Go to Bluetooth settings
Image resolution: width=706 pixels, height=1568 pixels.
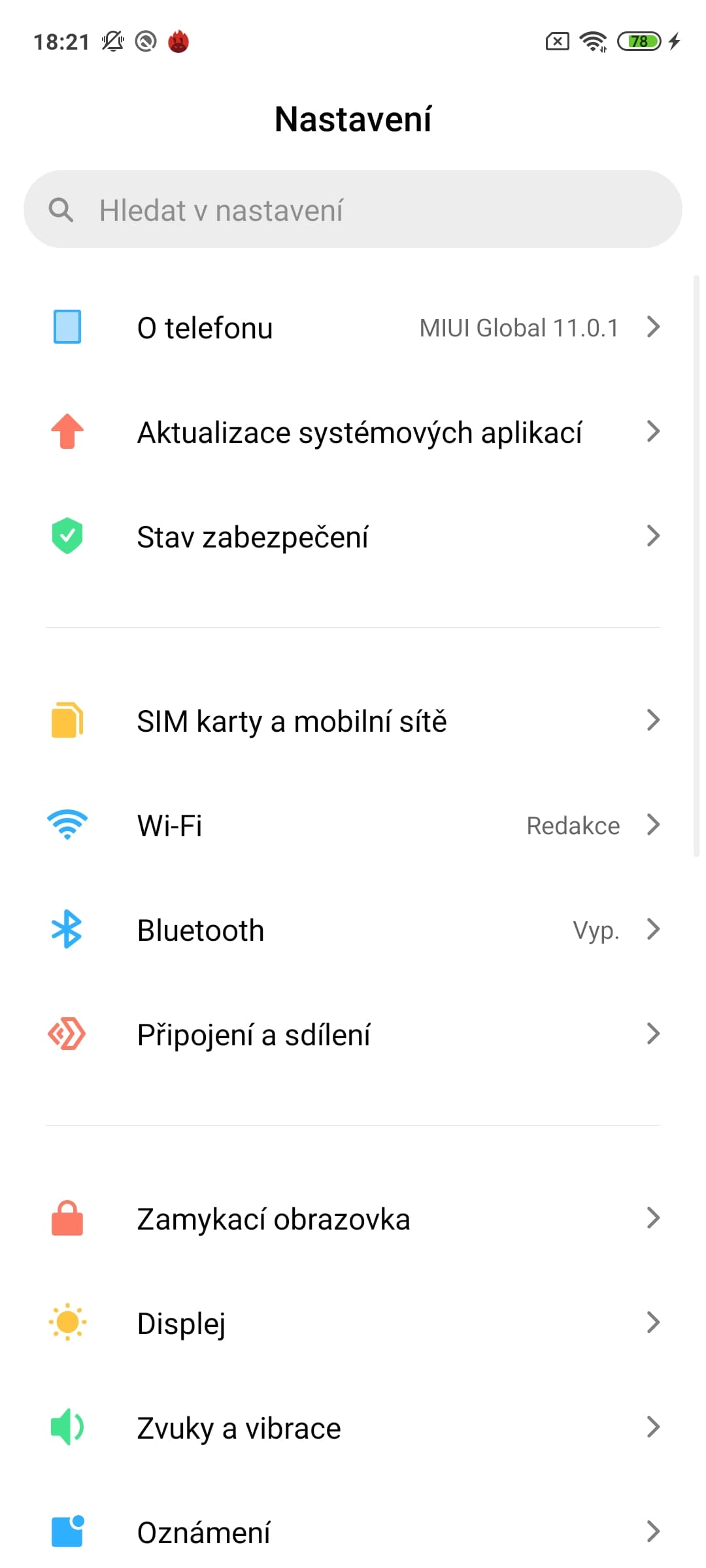[x=353, y=930]
